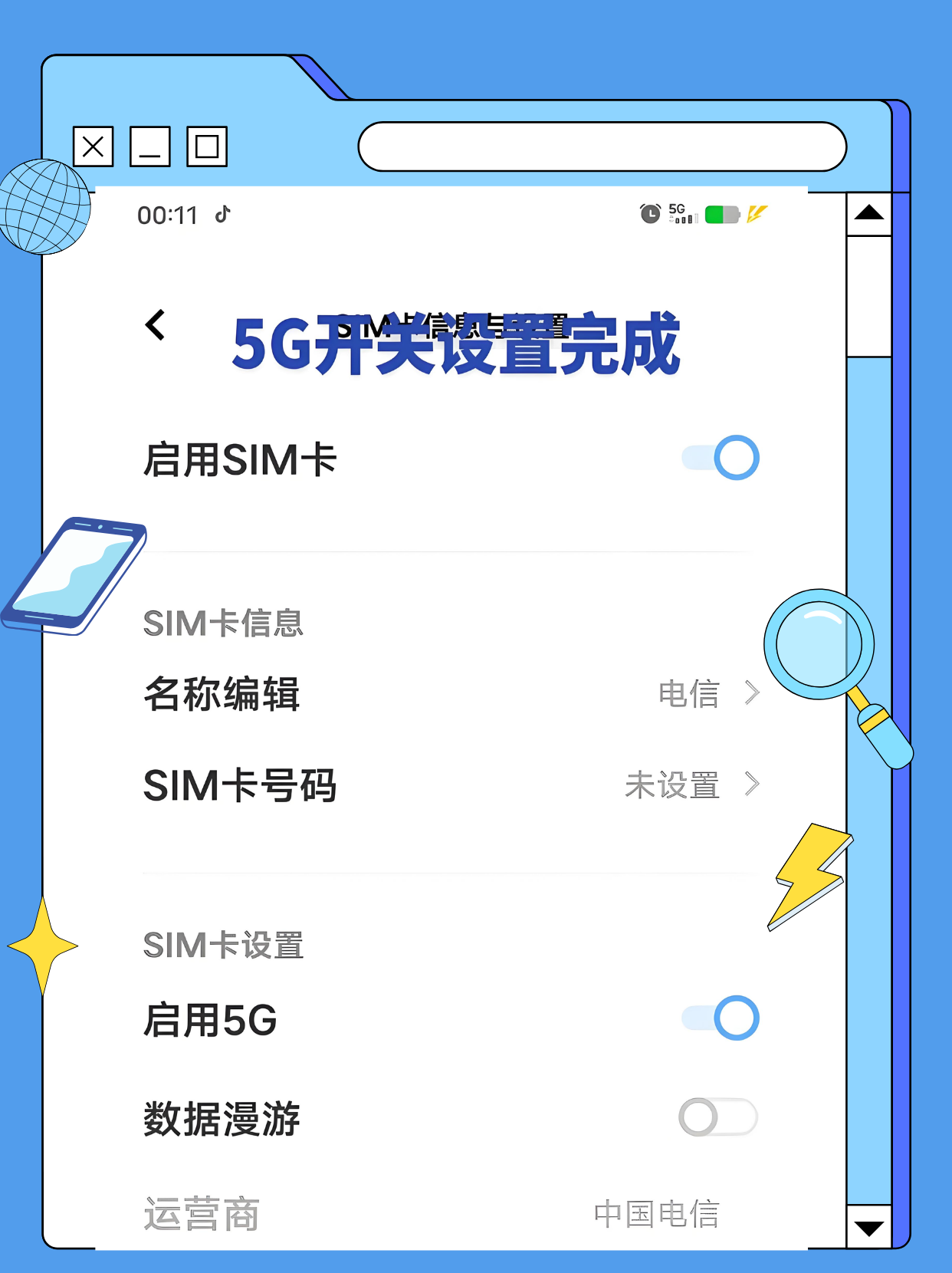This screenshot has width=952, height=1273.
Task: Turn off the 启用5G switch
Action: (719, 1018)
